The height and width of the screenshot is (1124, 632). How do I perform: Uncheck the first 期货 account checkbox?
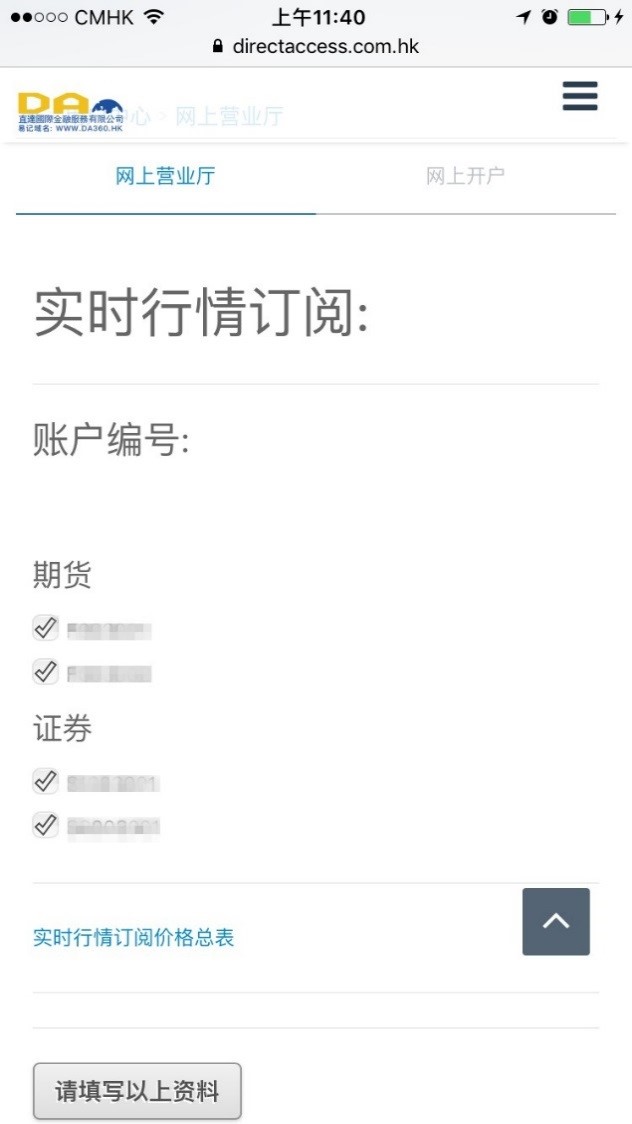46,629
